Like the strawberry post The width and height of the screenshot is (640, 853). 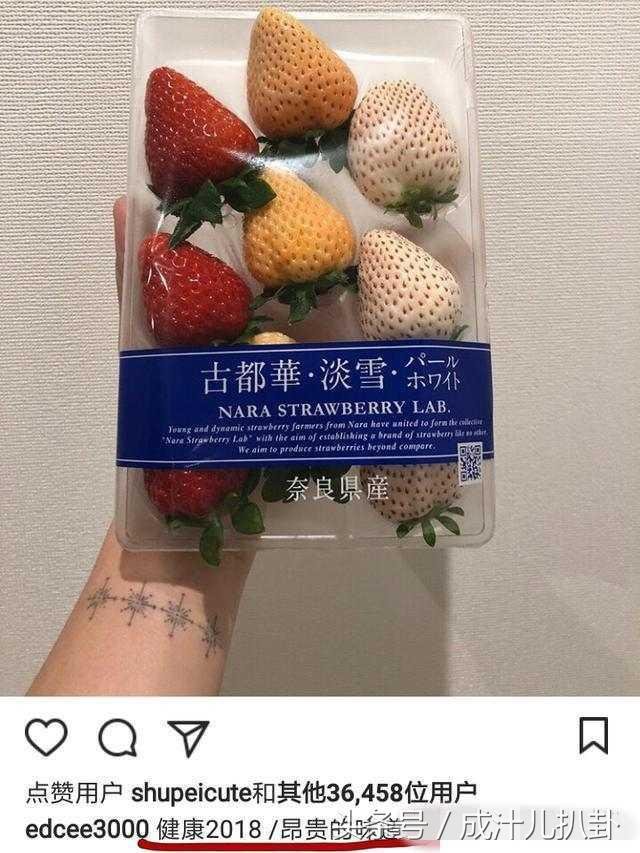[x=46, y=737]
